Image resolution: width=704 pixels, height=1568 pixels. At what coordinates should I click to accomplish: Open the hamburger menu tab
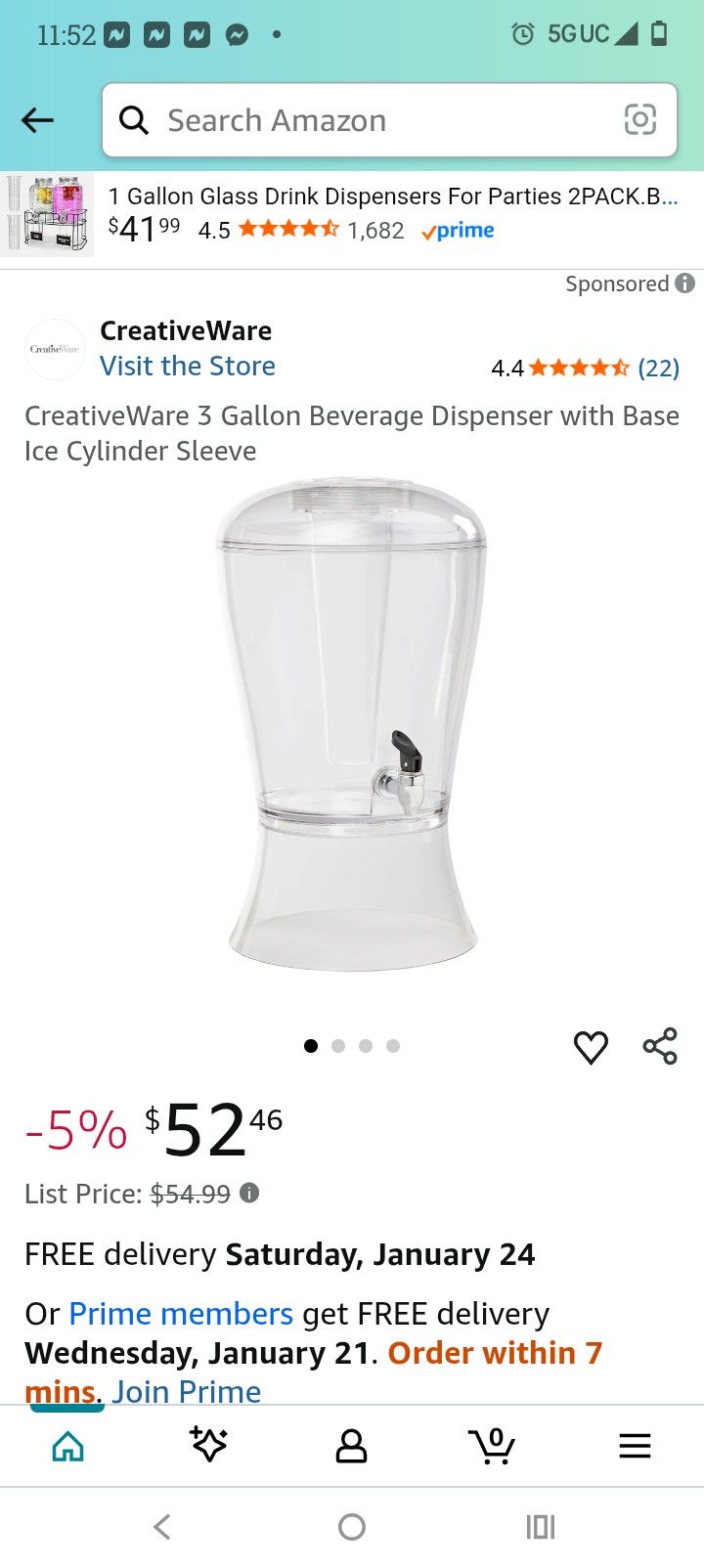pos(635,1446)
